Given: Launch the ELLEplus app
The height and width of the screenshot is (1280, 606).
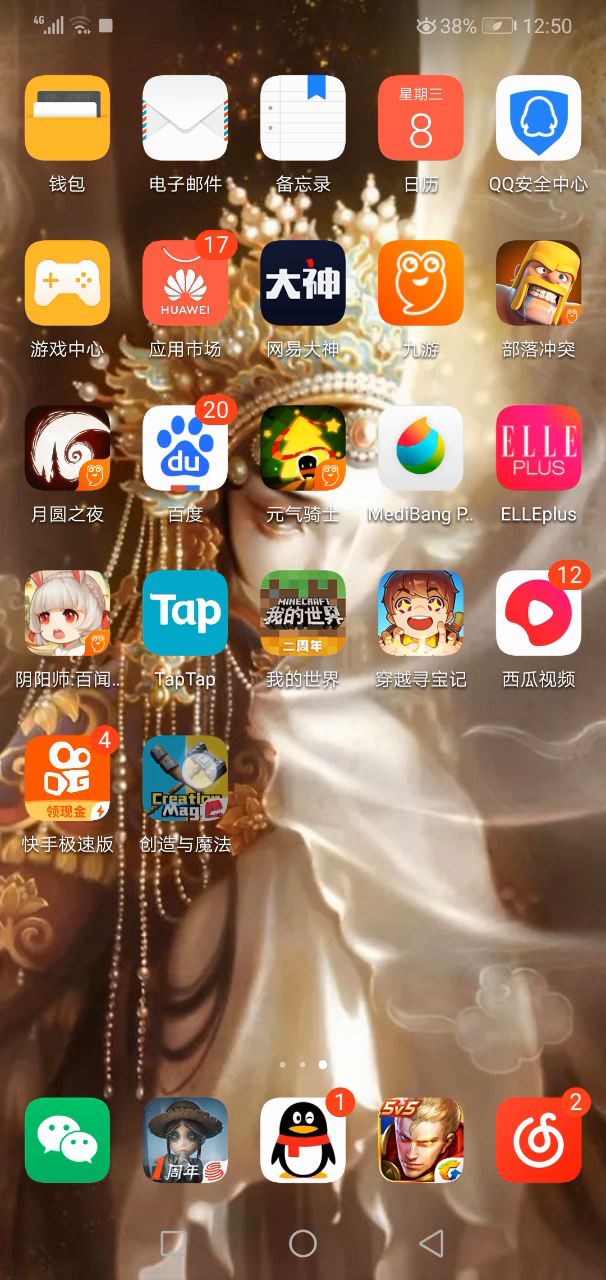Looking at the screenshot, I should click(x=538, y=448).
